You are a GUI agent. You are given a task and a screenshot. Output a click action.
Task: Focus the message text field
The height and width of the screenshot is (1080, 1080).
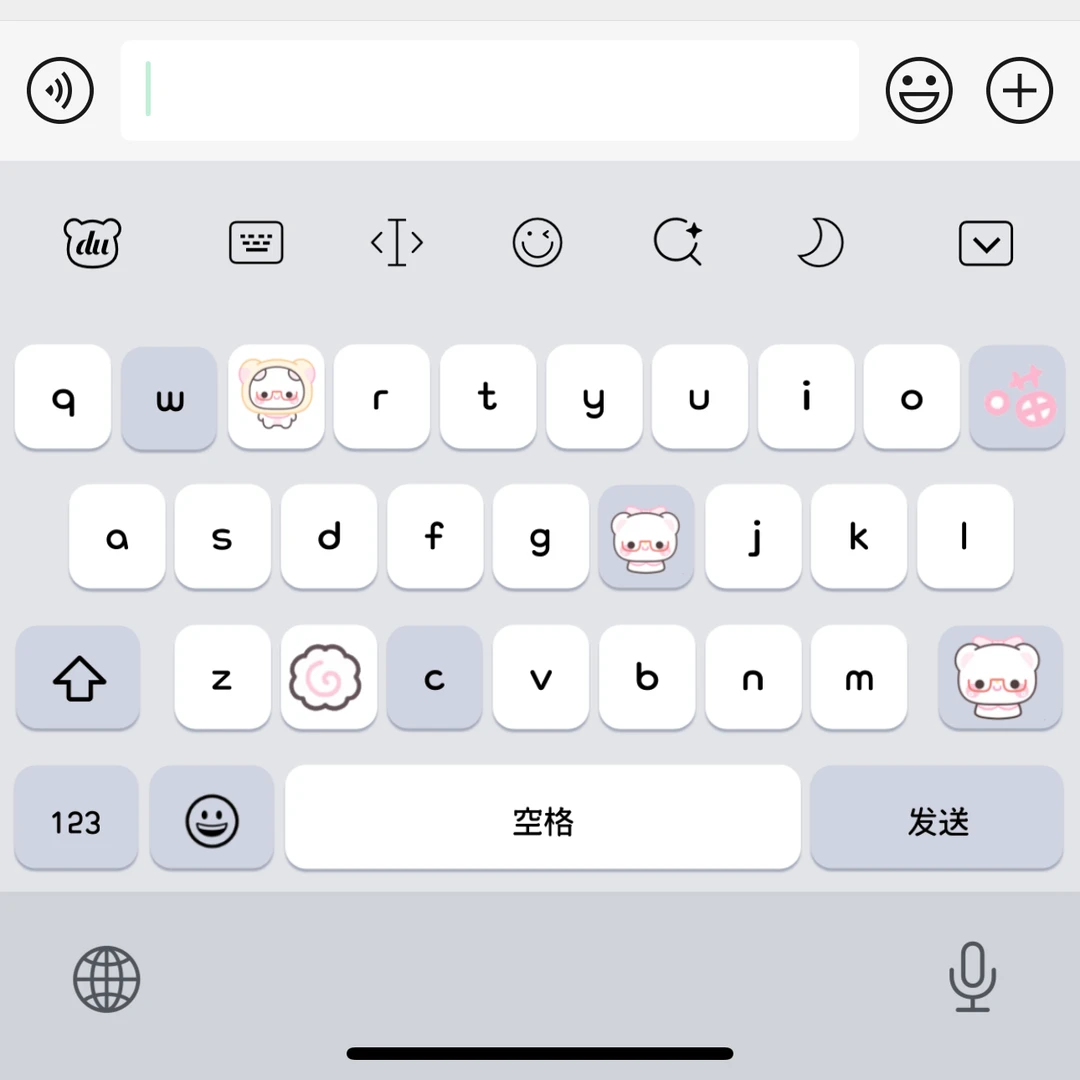[x=489, y=90]
